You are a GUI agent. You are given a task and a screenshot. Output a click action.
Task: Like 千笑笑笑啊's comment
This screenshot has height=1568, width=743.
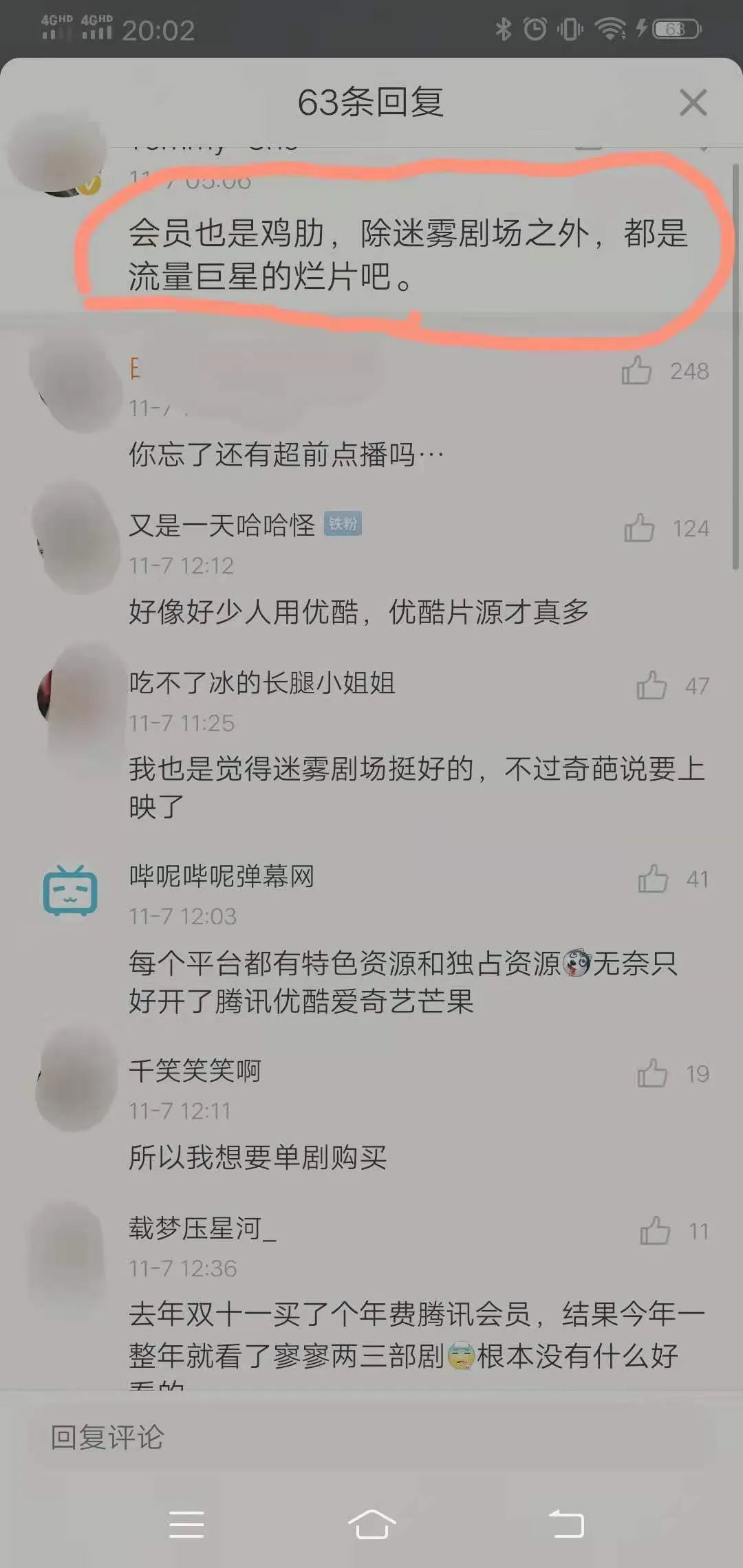pyautogui.click(x=652, y=1074)
